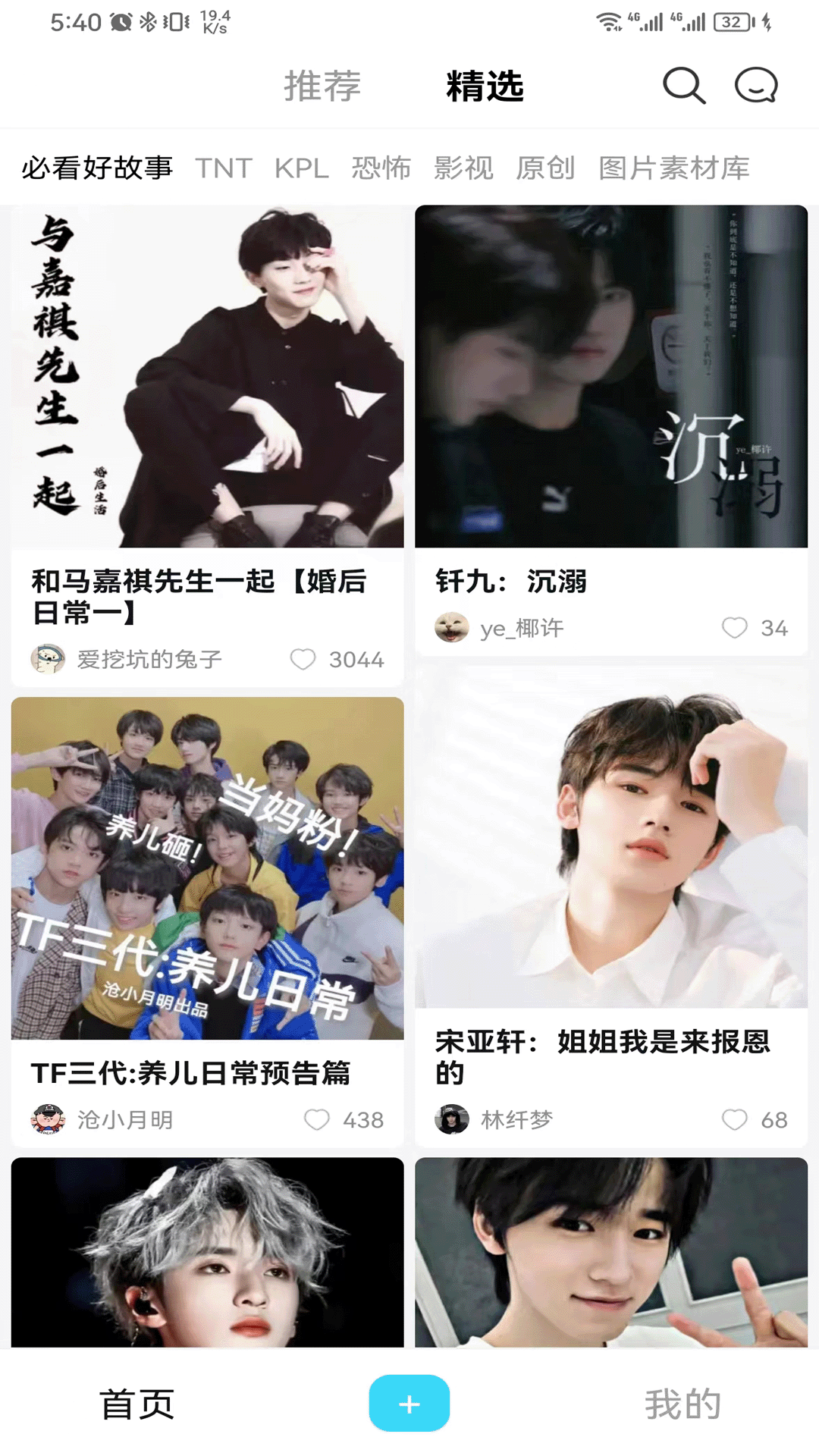This screenshot has width=819, height=1456.
Task: Open the messages chat bubble icon
Action: [x=756, y=86]
